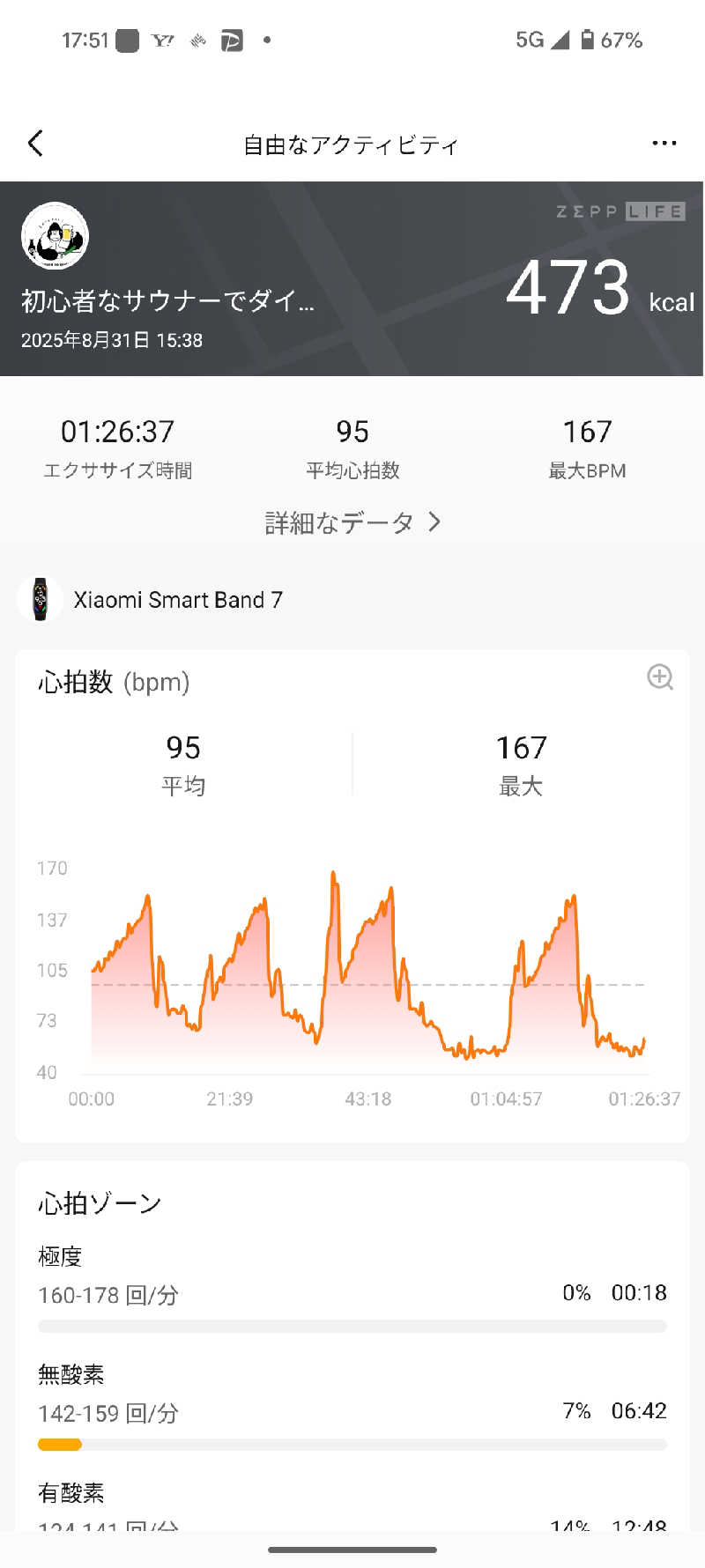Open the three-dot overflow menu
This screenshot has width=705, height=1568.
pyautogui.click(x=664, y=142)
